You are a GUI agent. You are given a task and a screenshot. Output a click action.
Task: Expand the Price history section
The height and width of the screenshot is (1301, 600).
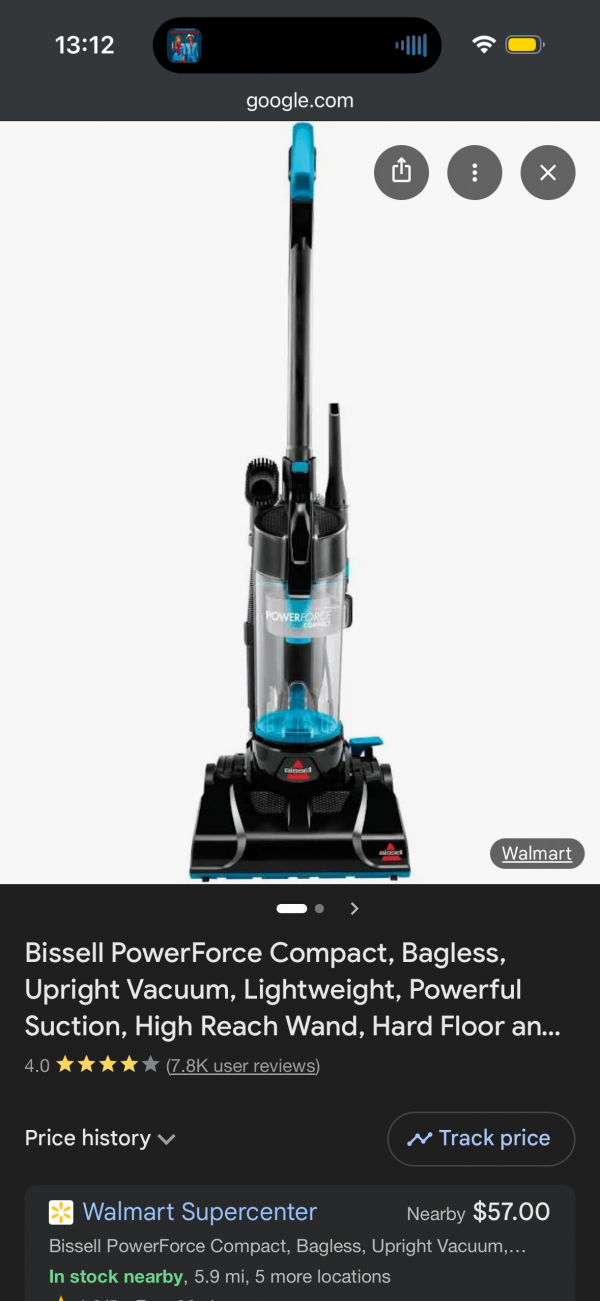pyautogui.click(x=100, y=1138)
